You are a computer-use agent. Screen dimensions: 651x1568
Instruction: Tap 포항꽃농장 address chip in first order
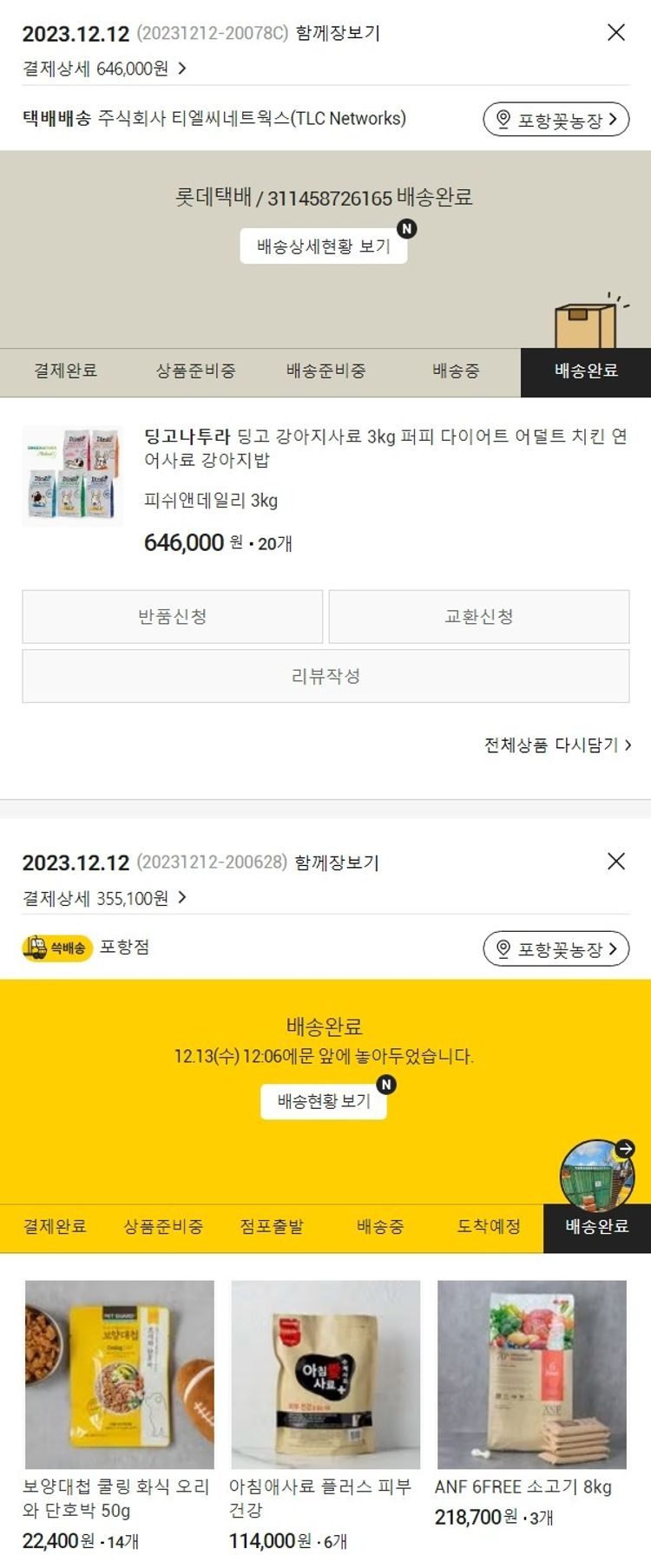click(556, 120)
